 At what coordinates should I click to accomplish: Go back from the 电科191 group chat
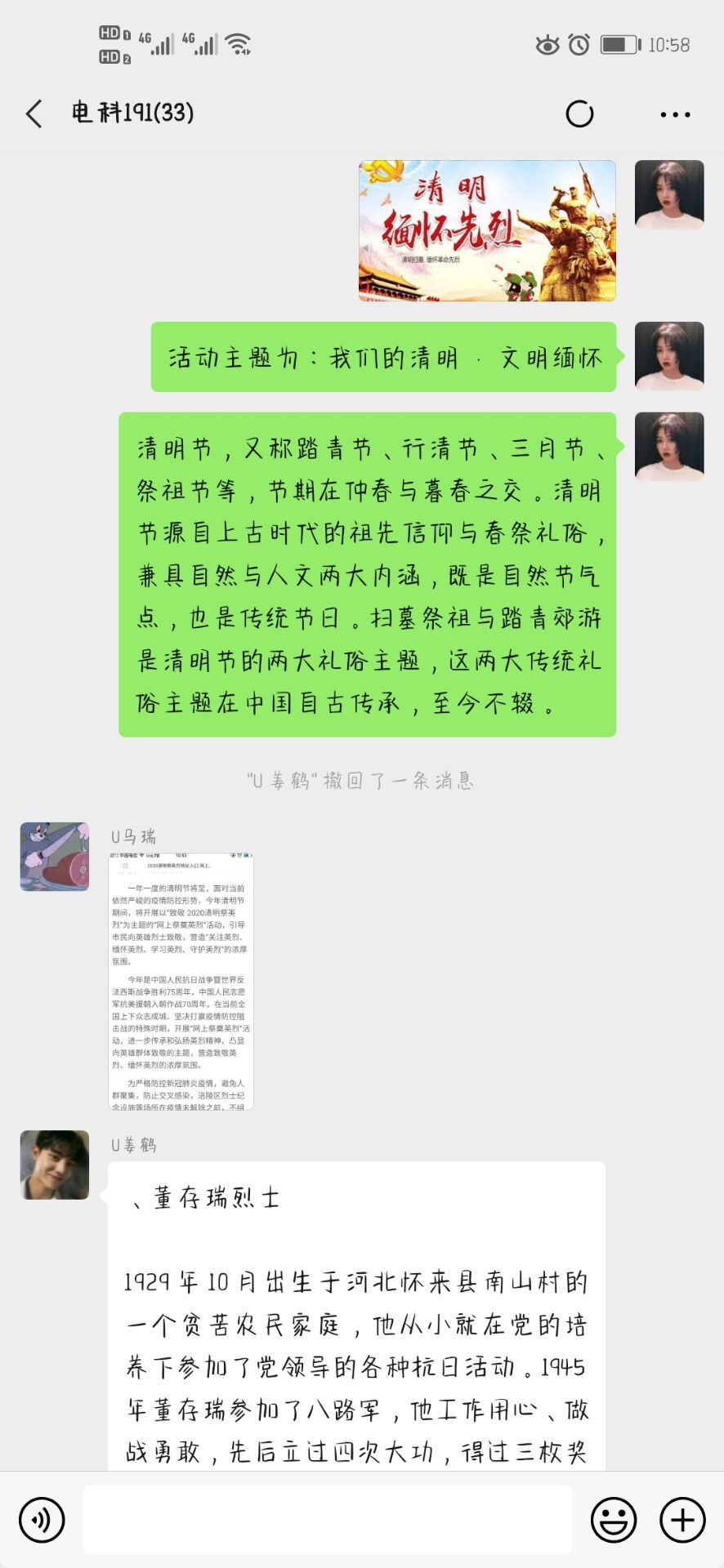click(34, 114)
